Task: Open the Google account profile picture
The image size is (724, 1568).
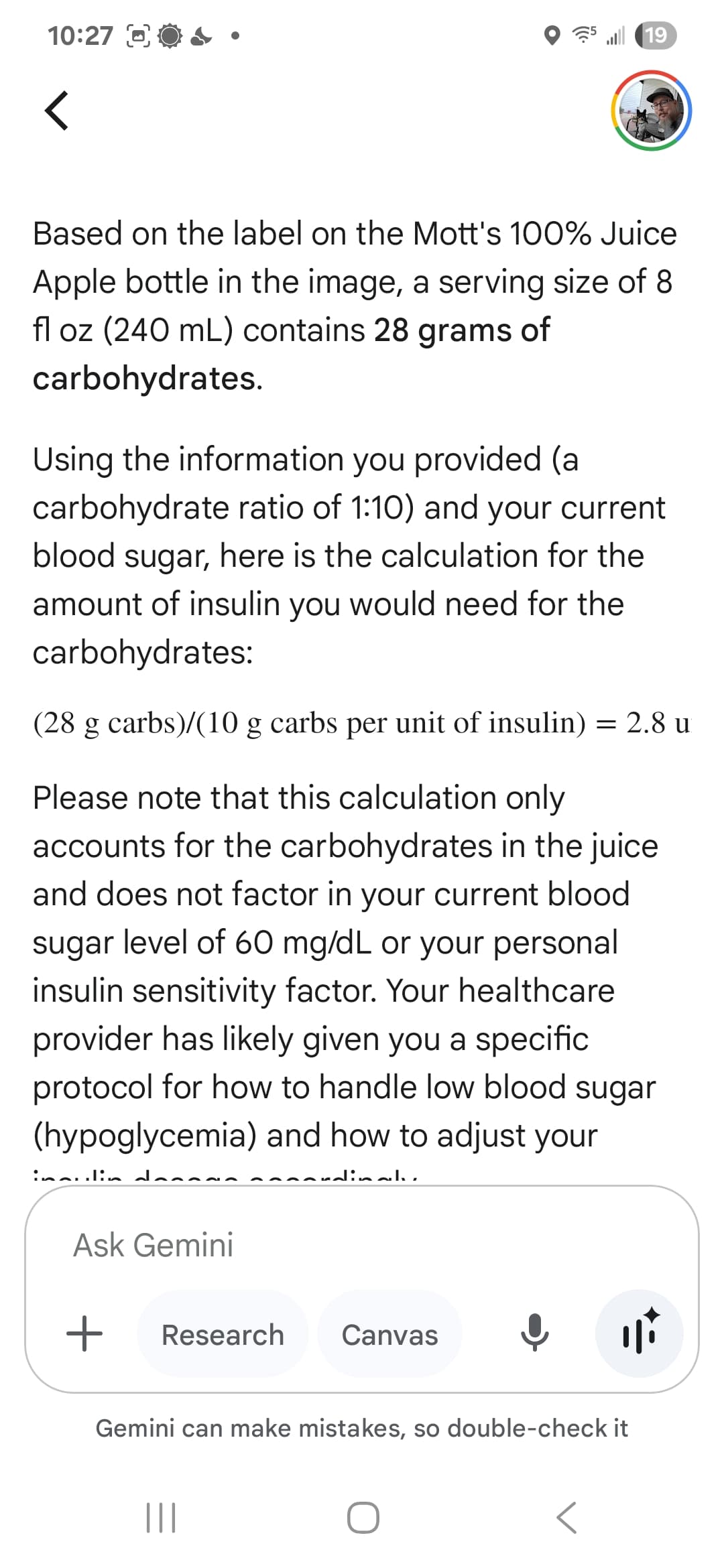Action: [651, 111]
